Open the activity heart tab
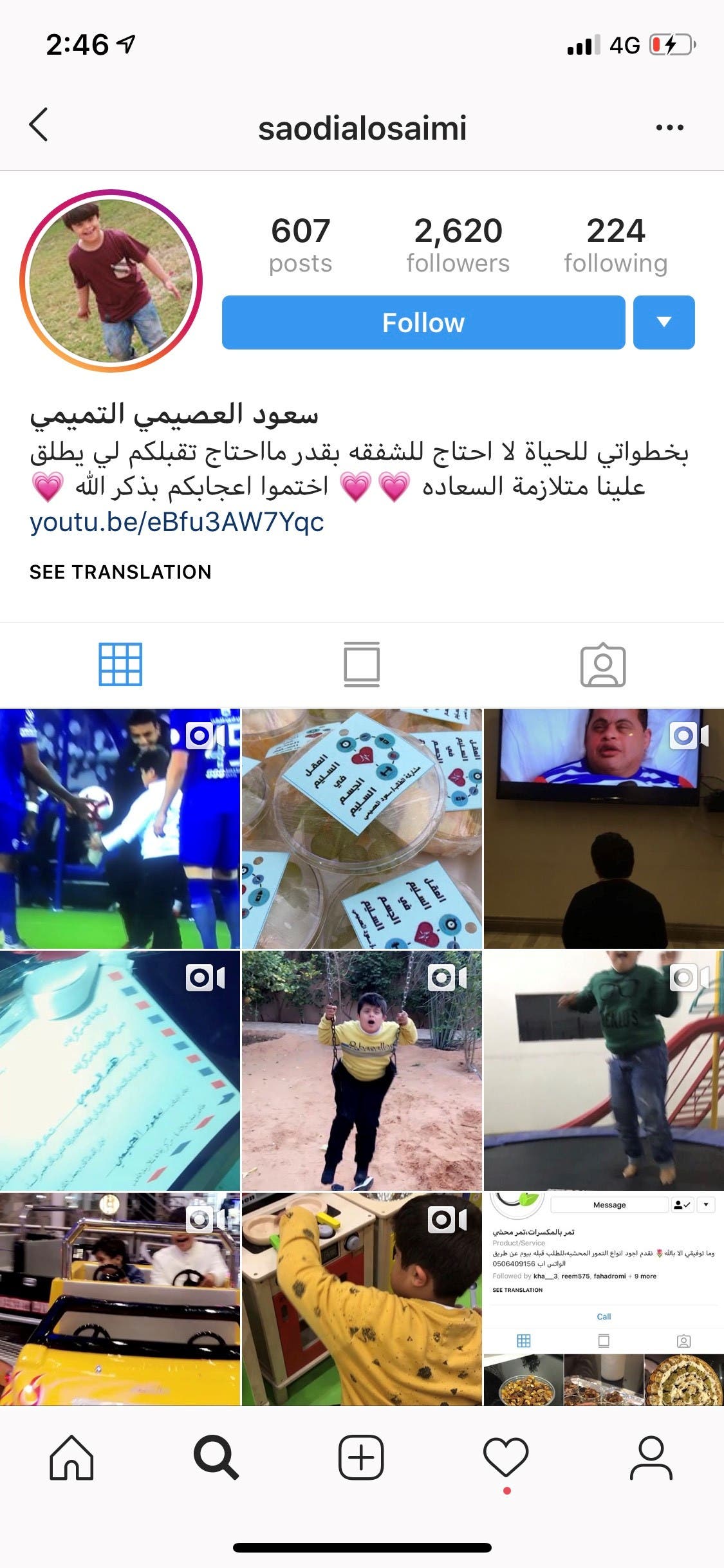 [x=506, y=1457]
